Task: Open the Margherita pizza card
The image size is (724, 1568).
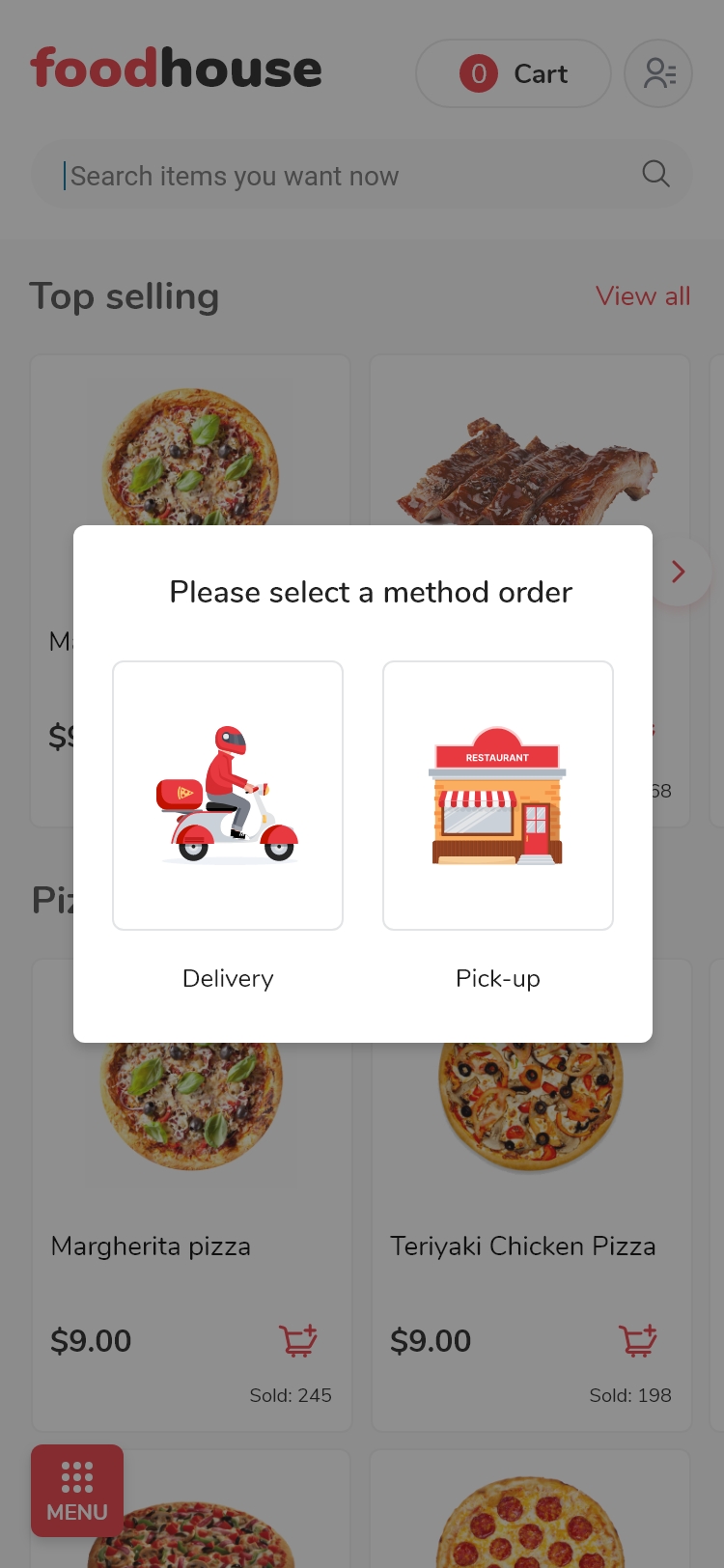Action: click(x=151, y=1246)
